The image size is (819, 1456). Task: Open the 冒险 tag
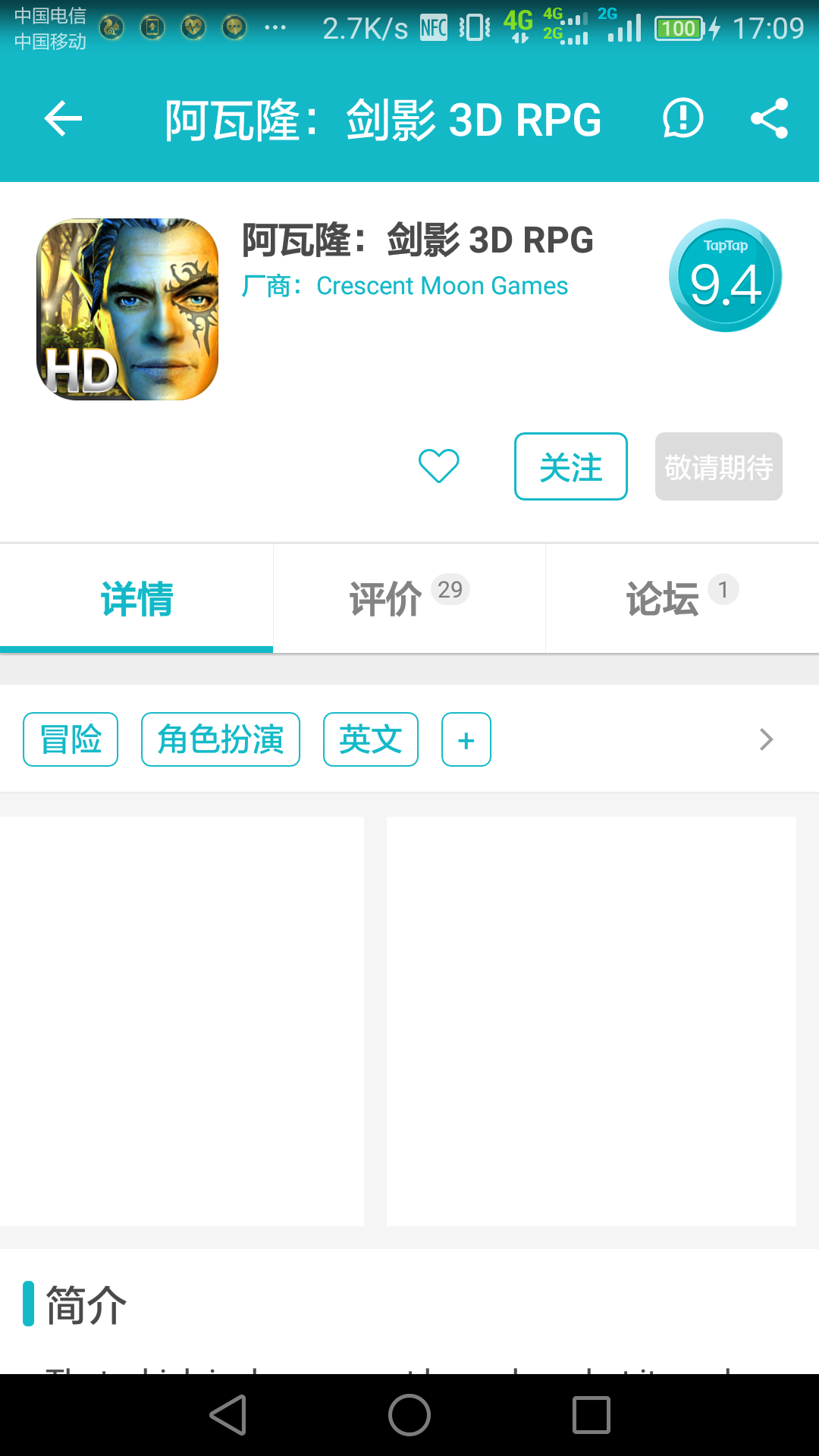(x=71, y=739)
